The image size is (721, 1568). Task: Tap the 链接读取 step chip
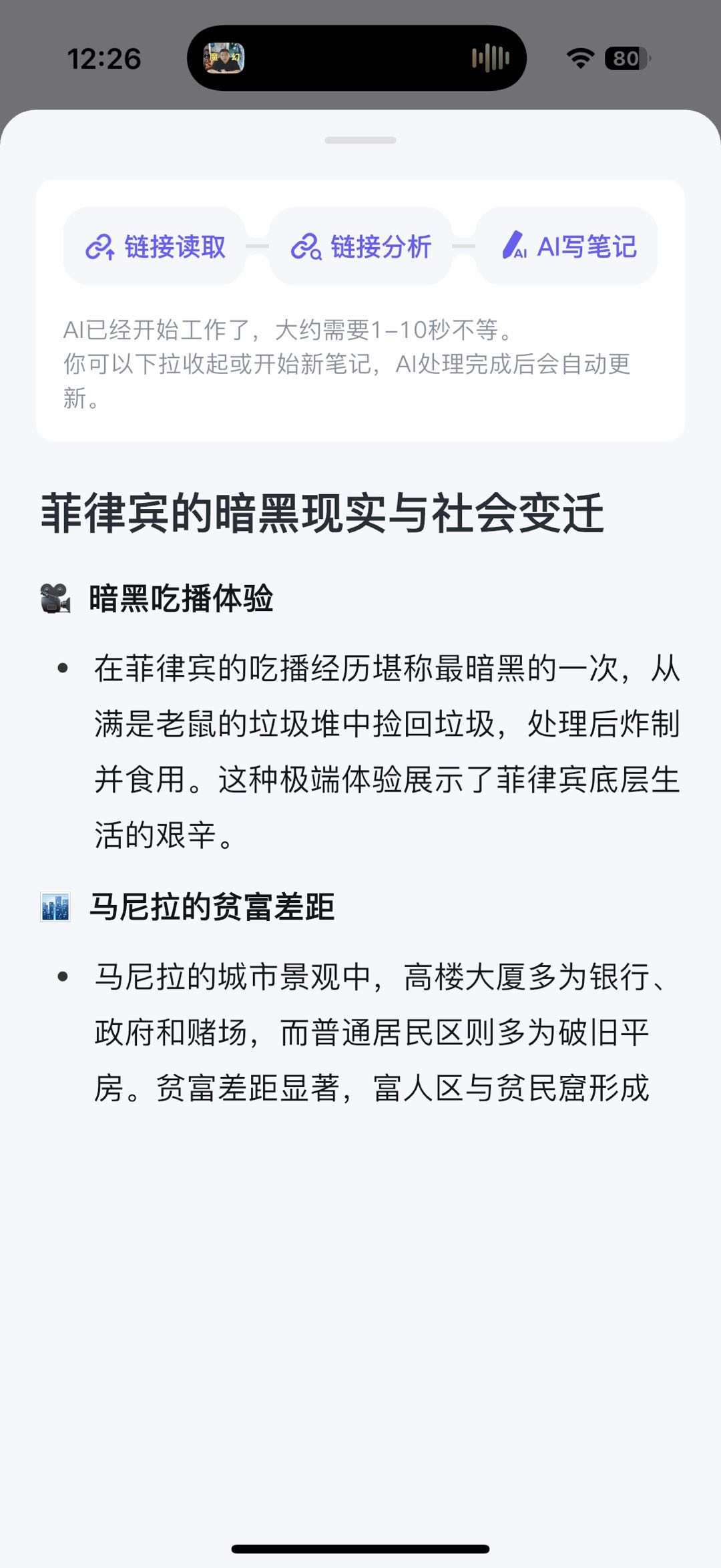pyautogui.click(x=154, y=246)
